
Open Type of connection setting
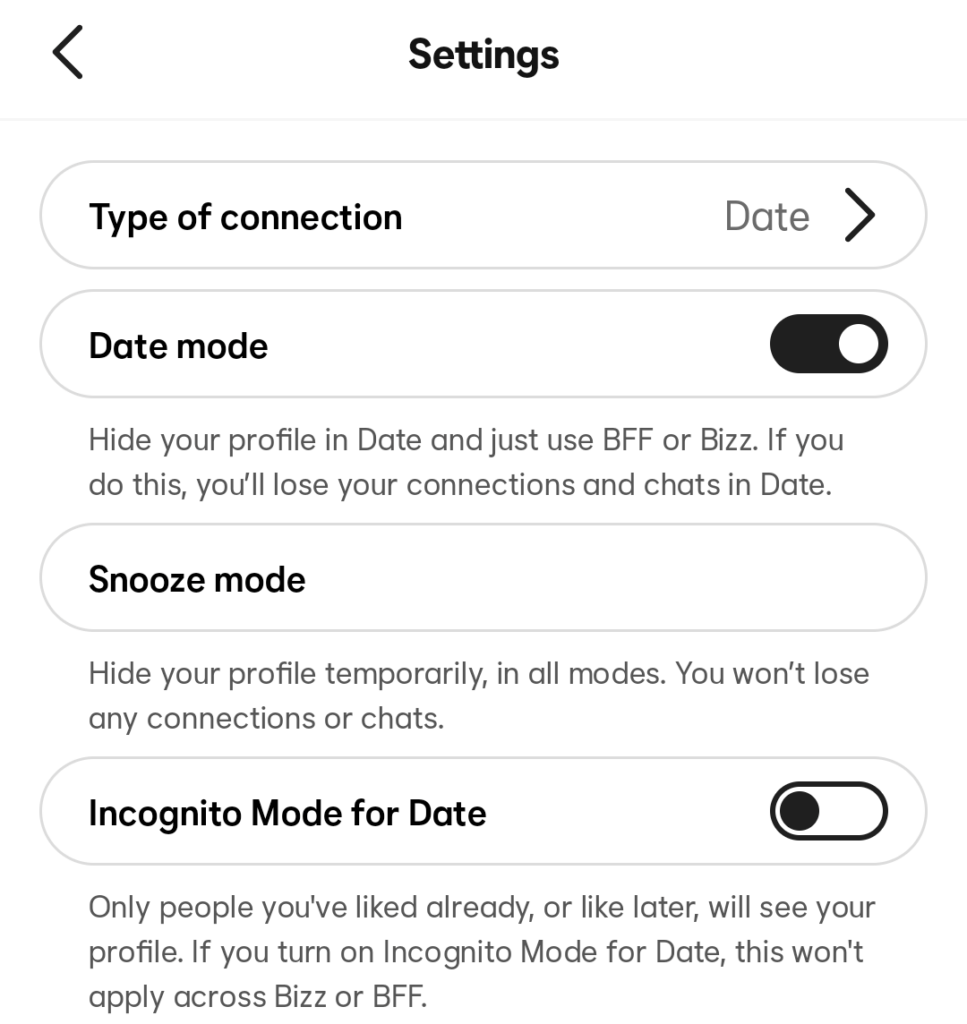(x=483, y=216)
